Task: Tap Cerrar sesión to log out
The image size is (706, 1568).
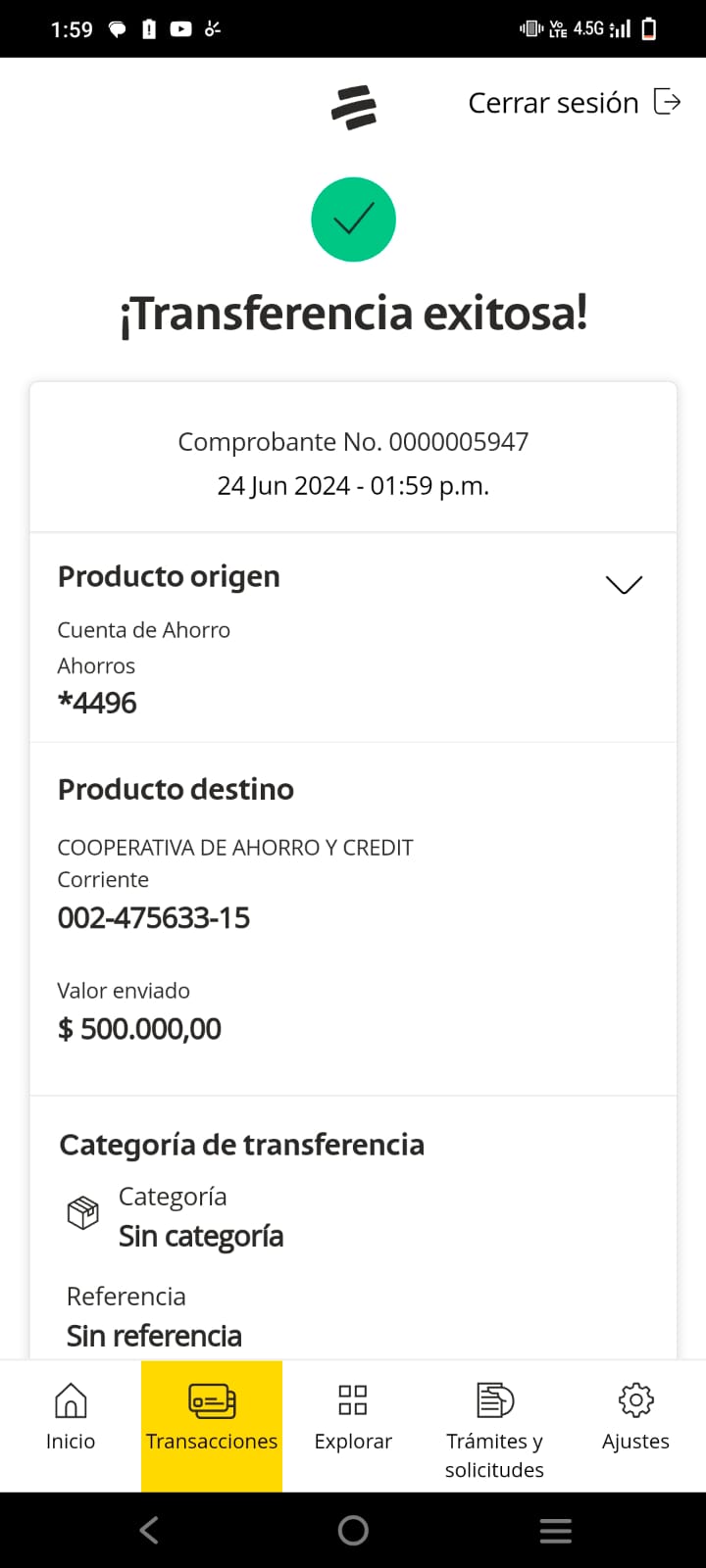Action: [574, 103]
